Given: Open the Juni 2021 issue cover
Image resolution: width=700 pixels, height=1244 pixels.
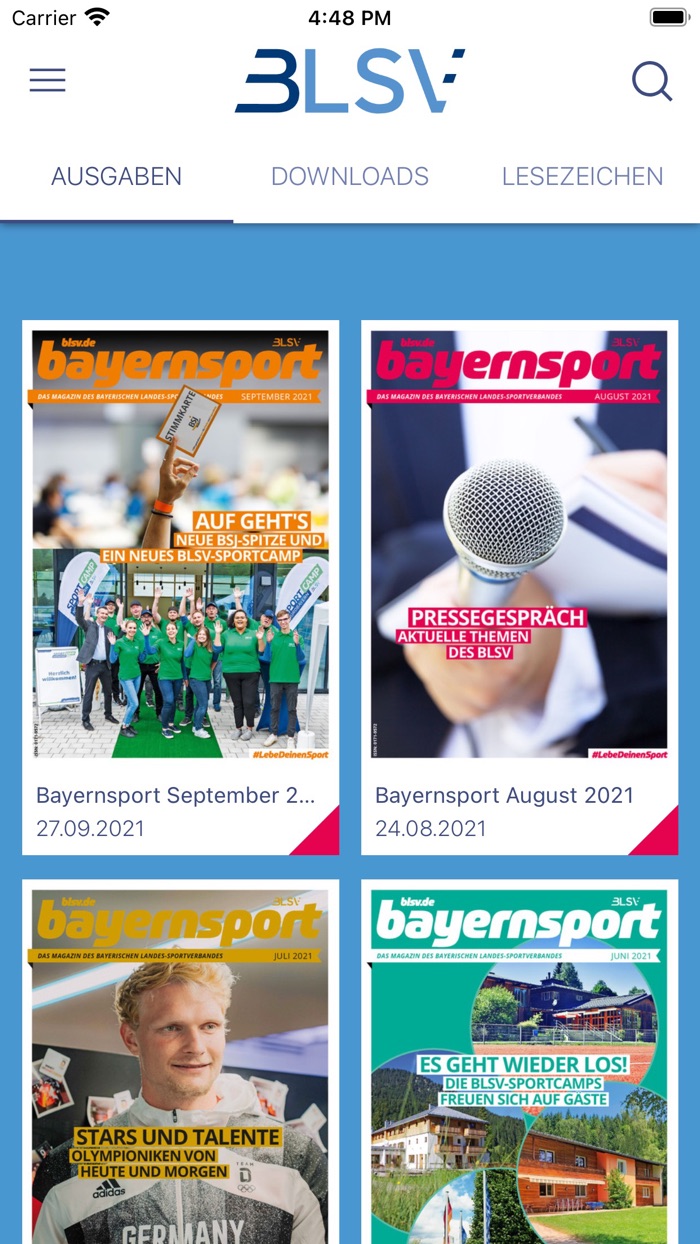Looking at the screenshot, I should 520,1062.
